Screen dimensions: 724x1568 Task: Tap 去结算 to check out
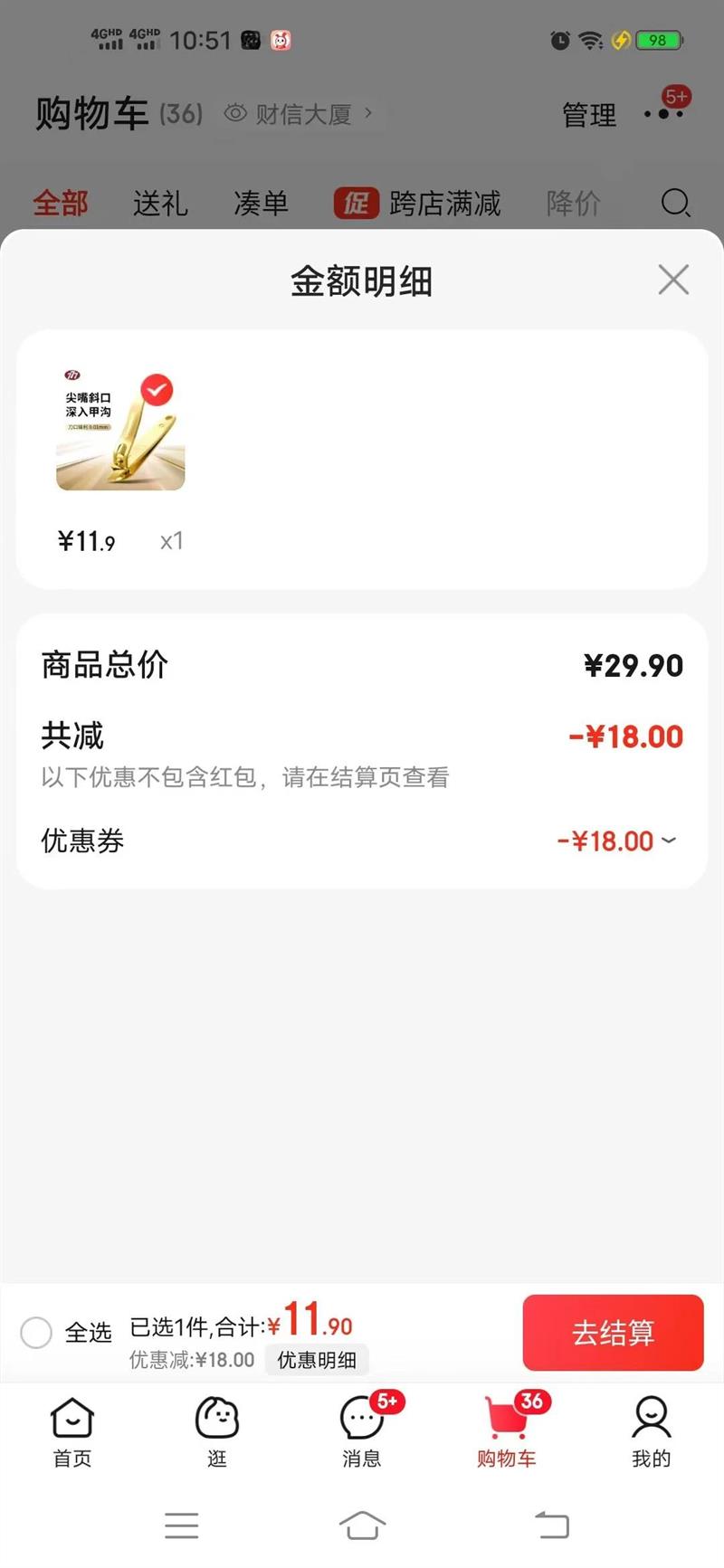point(613,1332)
